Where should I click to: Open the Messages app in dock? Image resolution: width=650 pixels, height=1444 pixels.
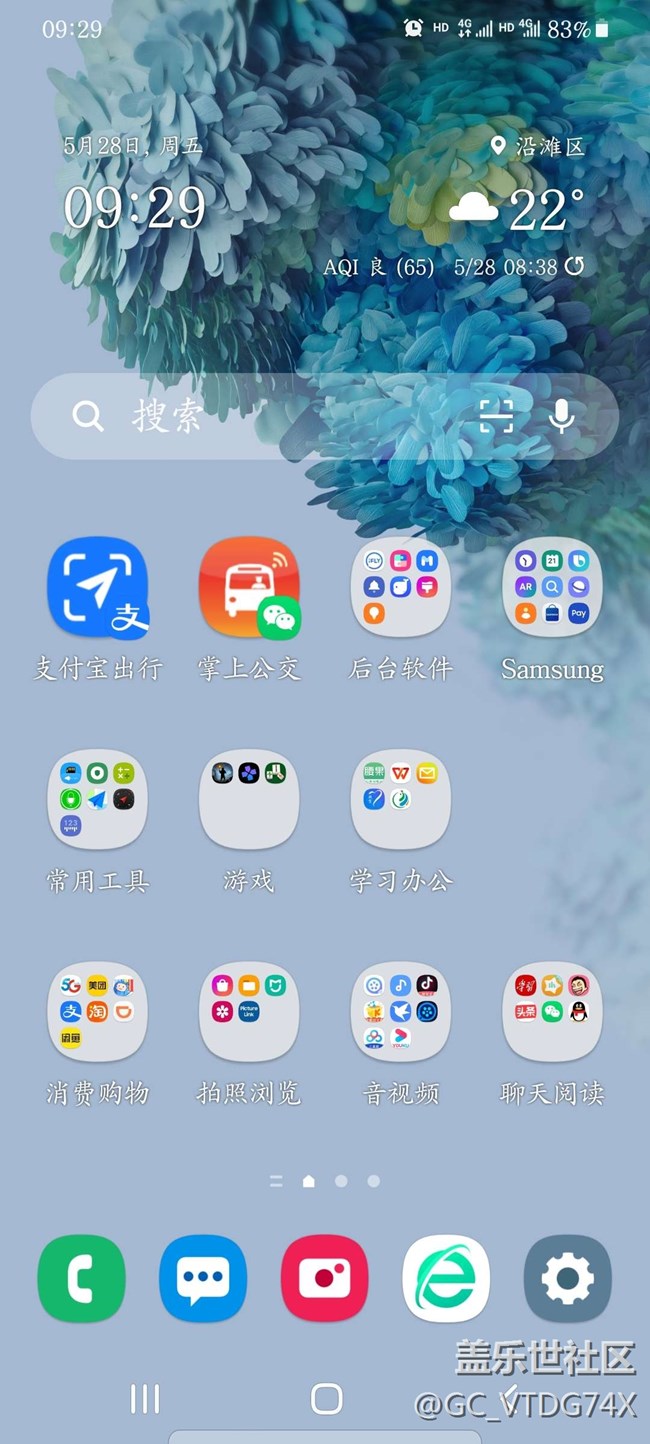pos(203,1278)
